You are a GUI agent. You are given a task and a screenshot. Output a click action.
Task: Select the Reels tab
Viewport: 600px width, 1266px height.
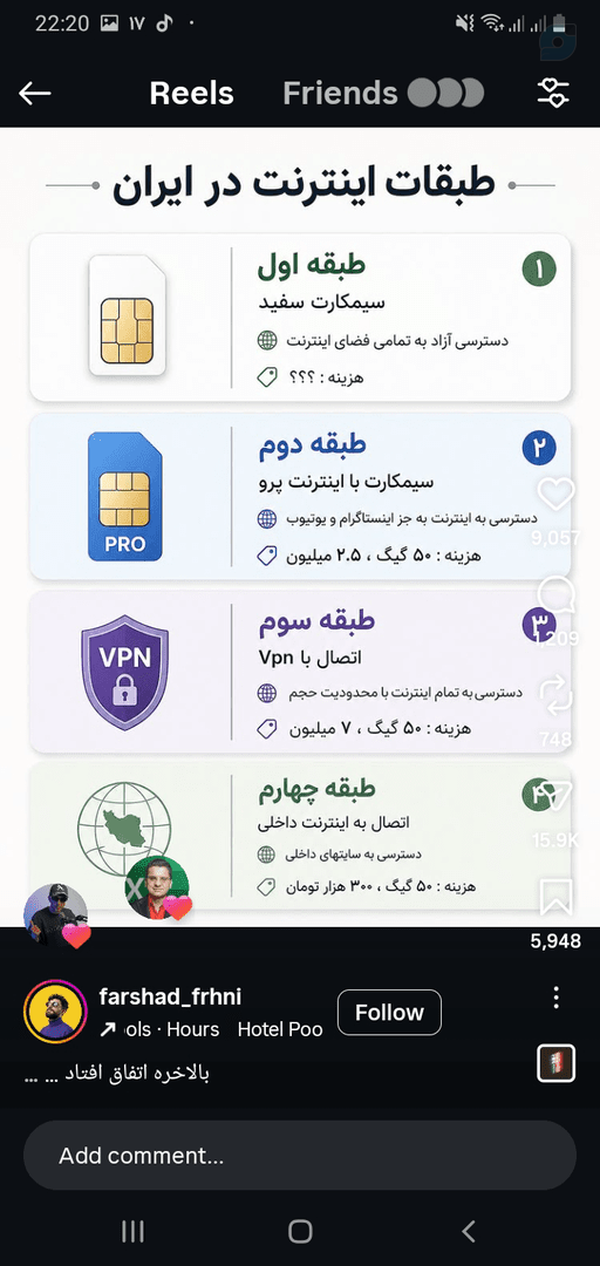(x=191, y=93)
